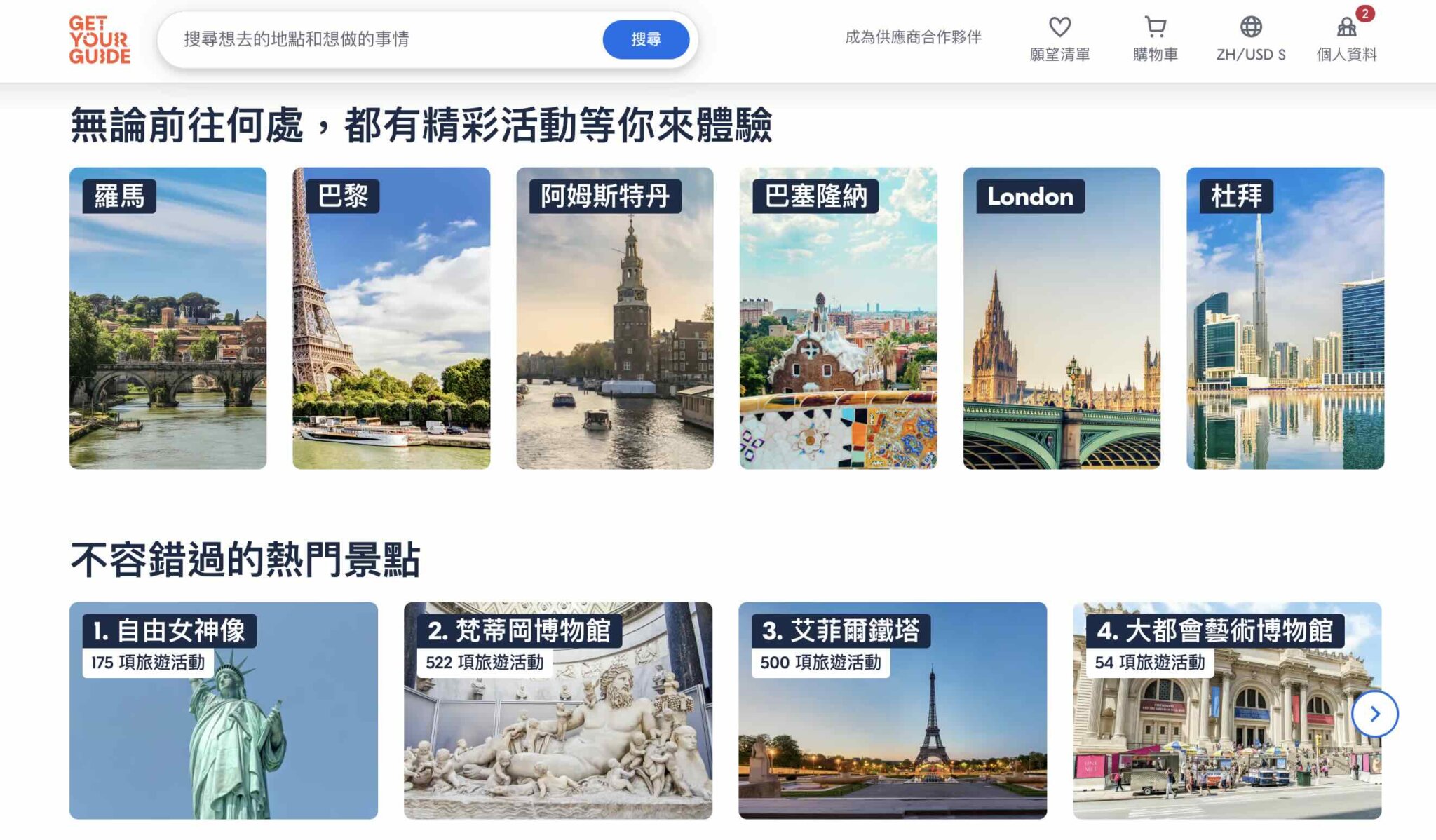The image size is (1436, 840).
Task: Select the 巴黎 destination card
Action: tap(391, 318)
